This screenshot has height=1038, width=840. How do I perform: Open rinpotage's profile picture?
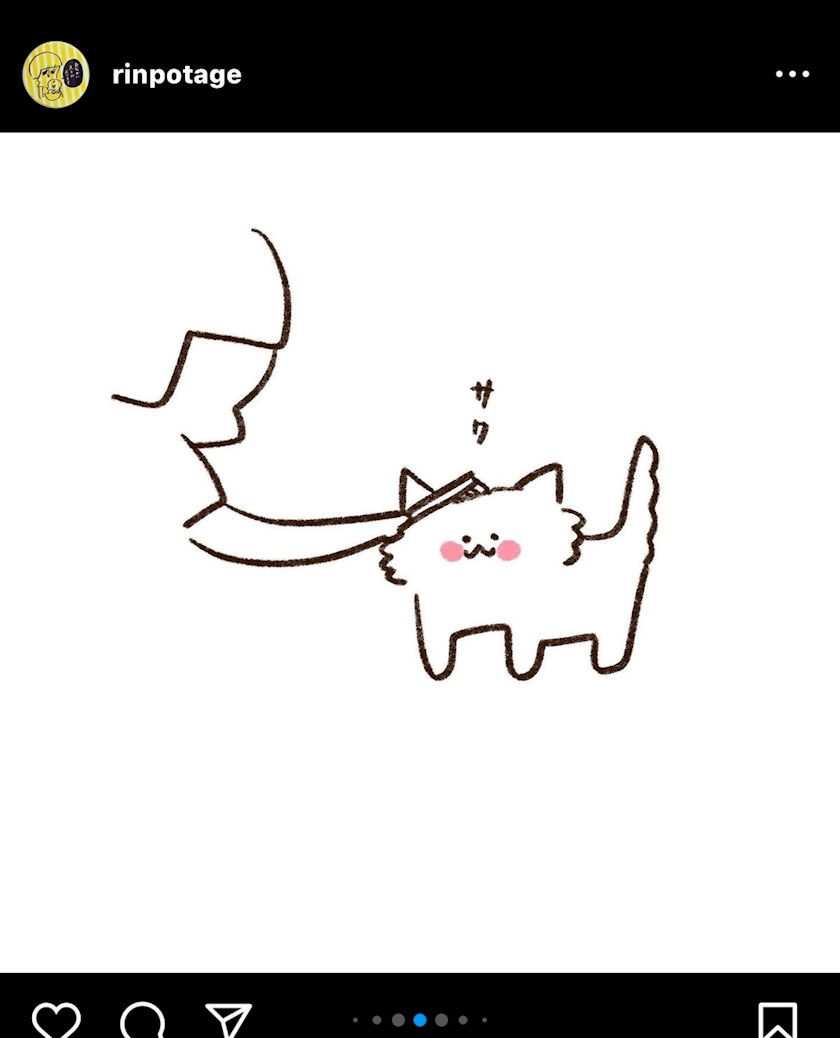point(56,74)
